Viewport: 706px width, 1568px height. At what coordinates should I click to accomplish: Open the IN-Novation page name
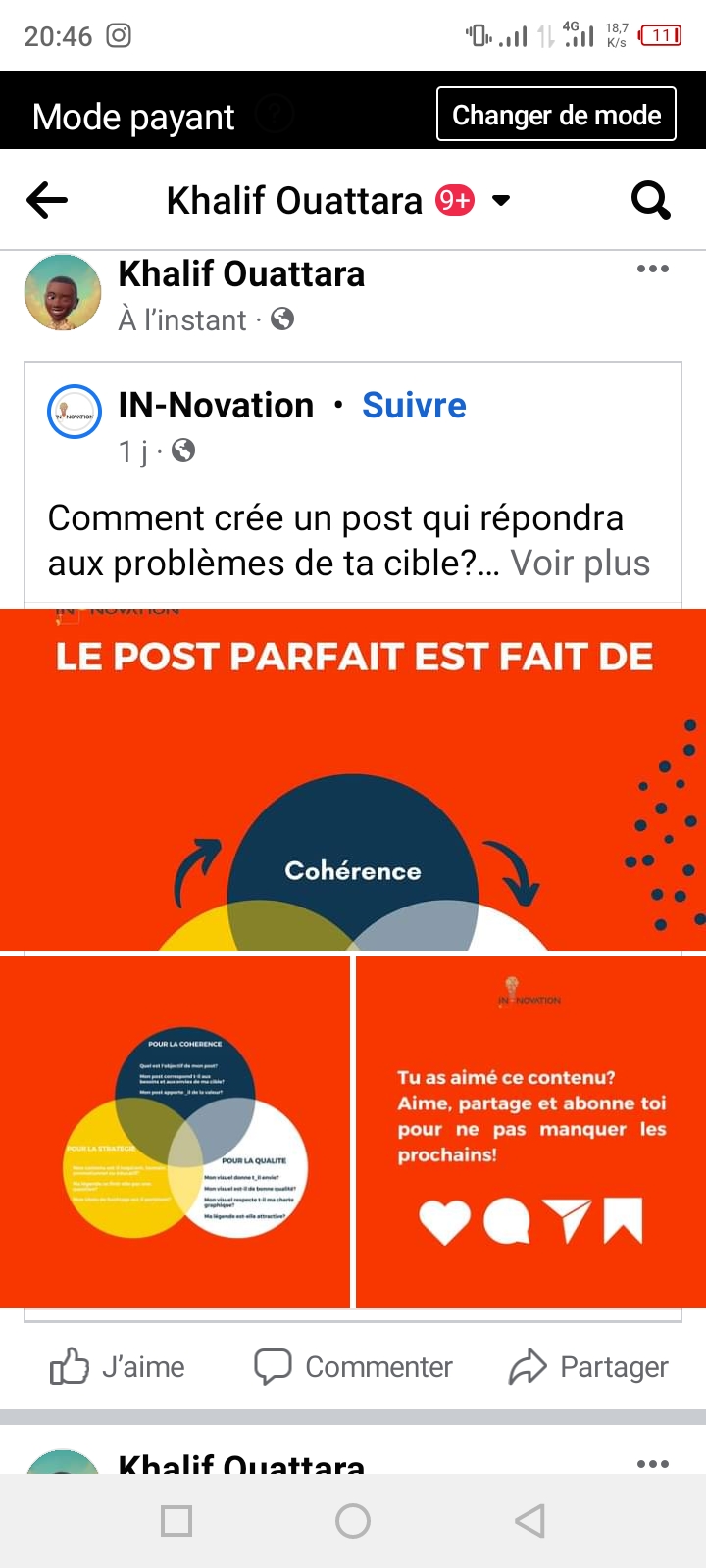coord(216,405)
